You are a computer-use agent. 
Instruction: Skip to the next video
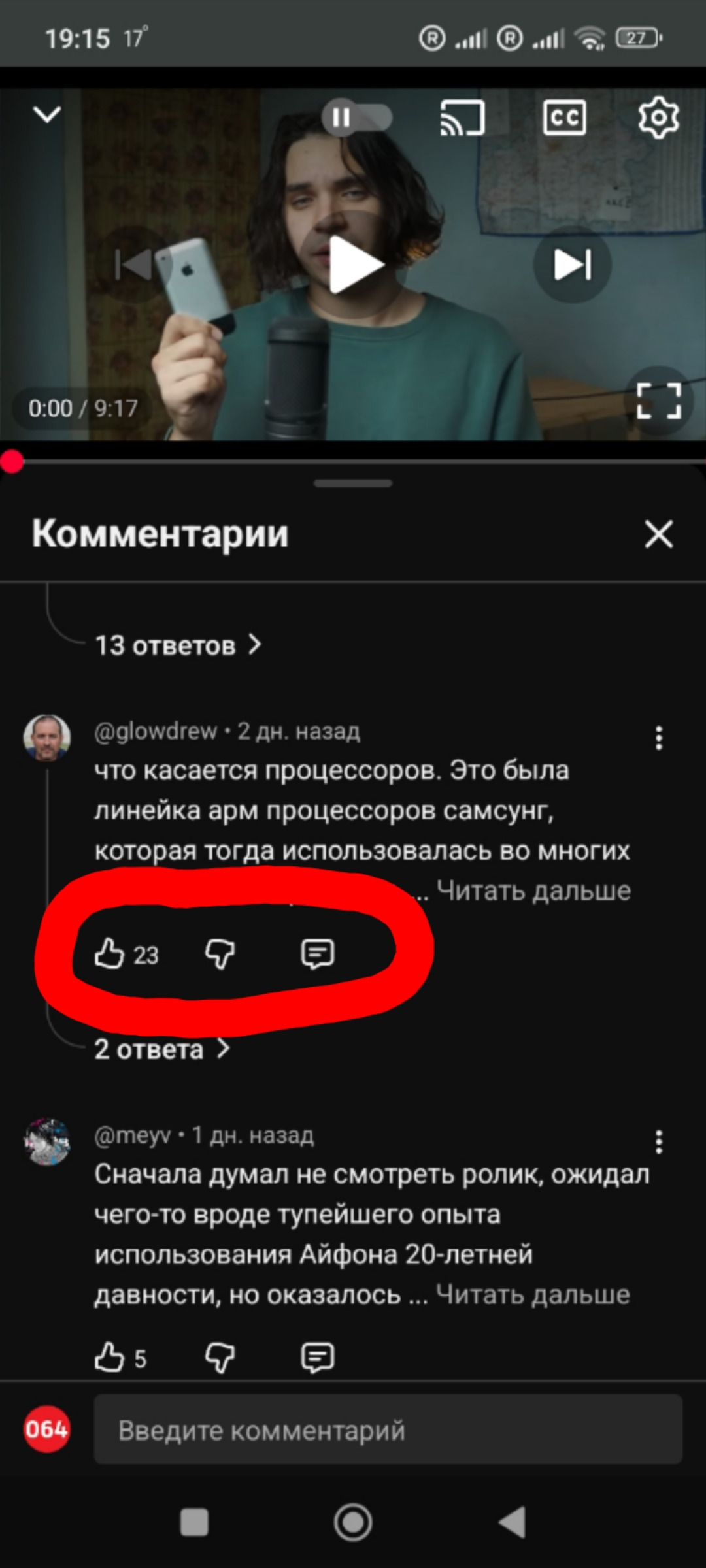pyautogui.click(x=572, y=265)
